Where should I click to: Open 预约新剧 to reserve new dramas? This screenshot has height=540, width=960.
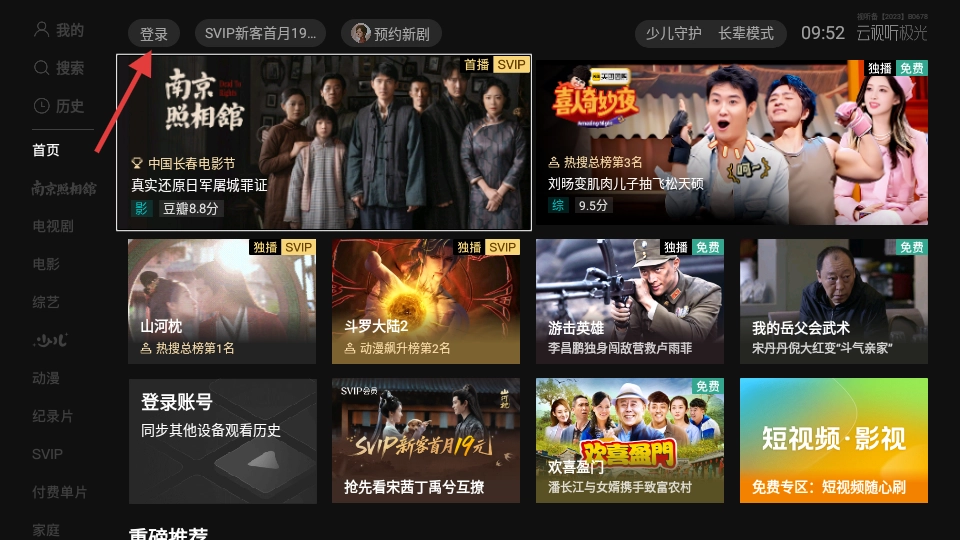(x=391, y=34)
